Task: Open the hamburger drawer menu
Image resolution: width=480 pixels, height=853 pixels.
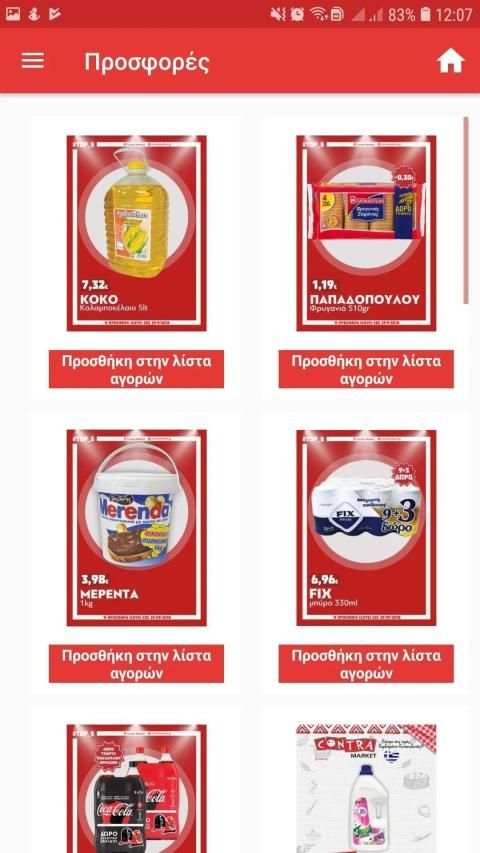Action: coord(33,60)
